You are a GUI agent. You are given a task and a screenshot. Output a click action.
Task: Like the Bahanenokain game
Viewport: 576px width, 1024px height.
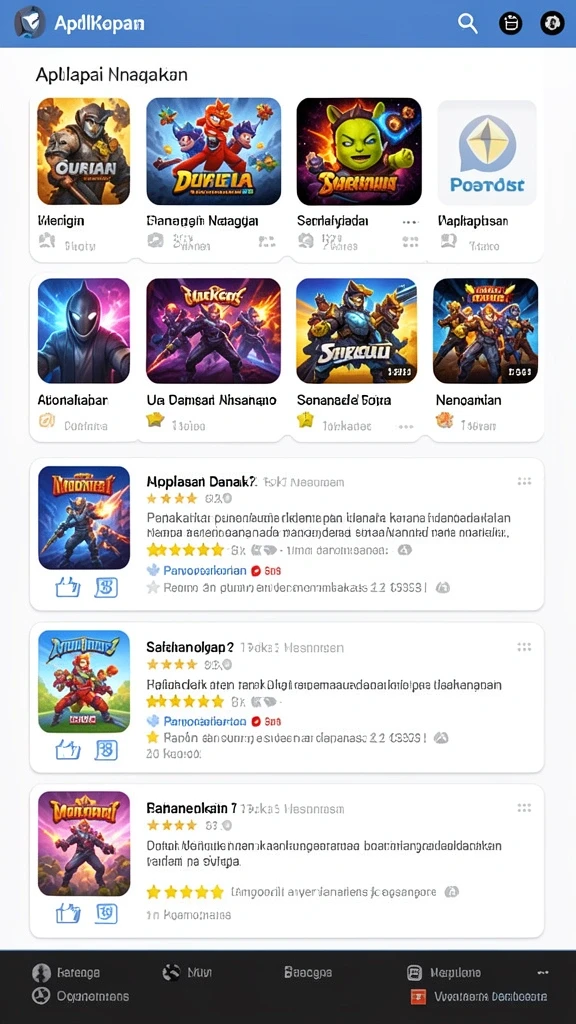click(68, 912)
